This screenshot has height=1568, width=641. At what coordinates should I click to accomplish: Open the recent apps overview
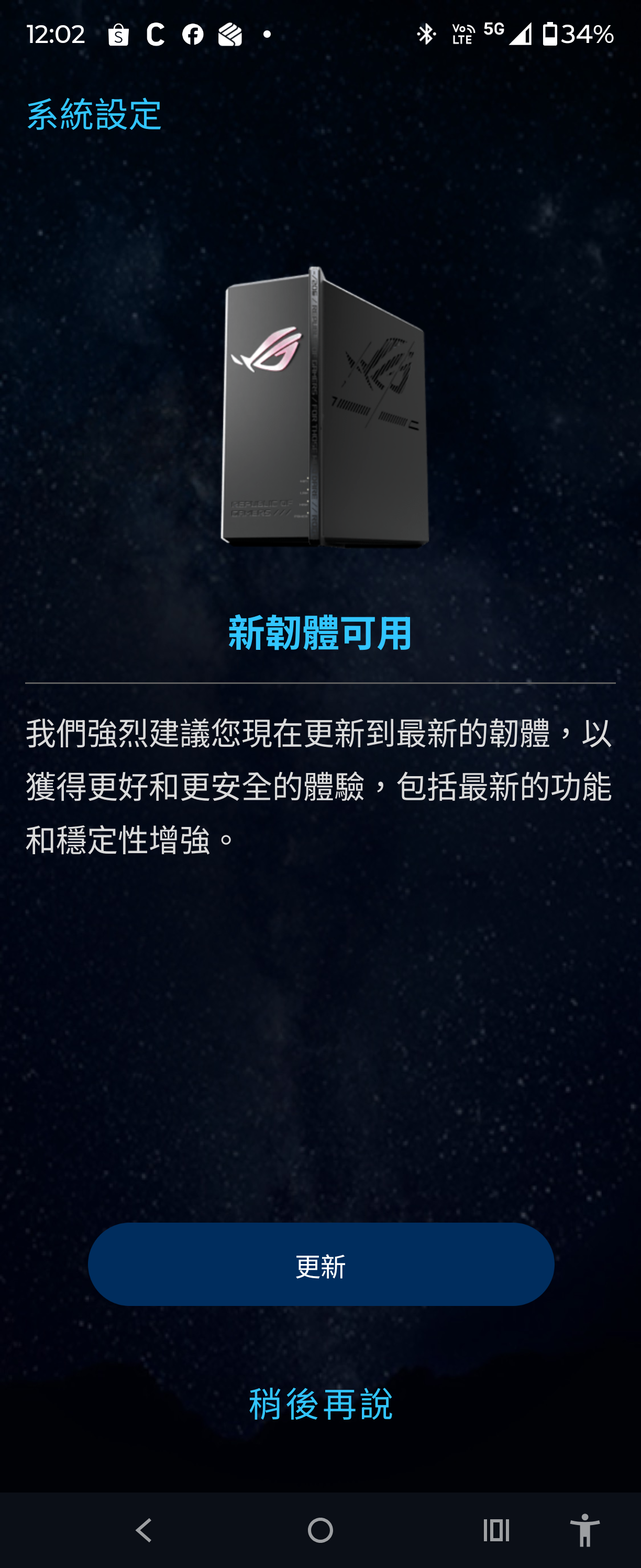(x=495, y=1530)
